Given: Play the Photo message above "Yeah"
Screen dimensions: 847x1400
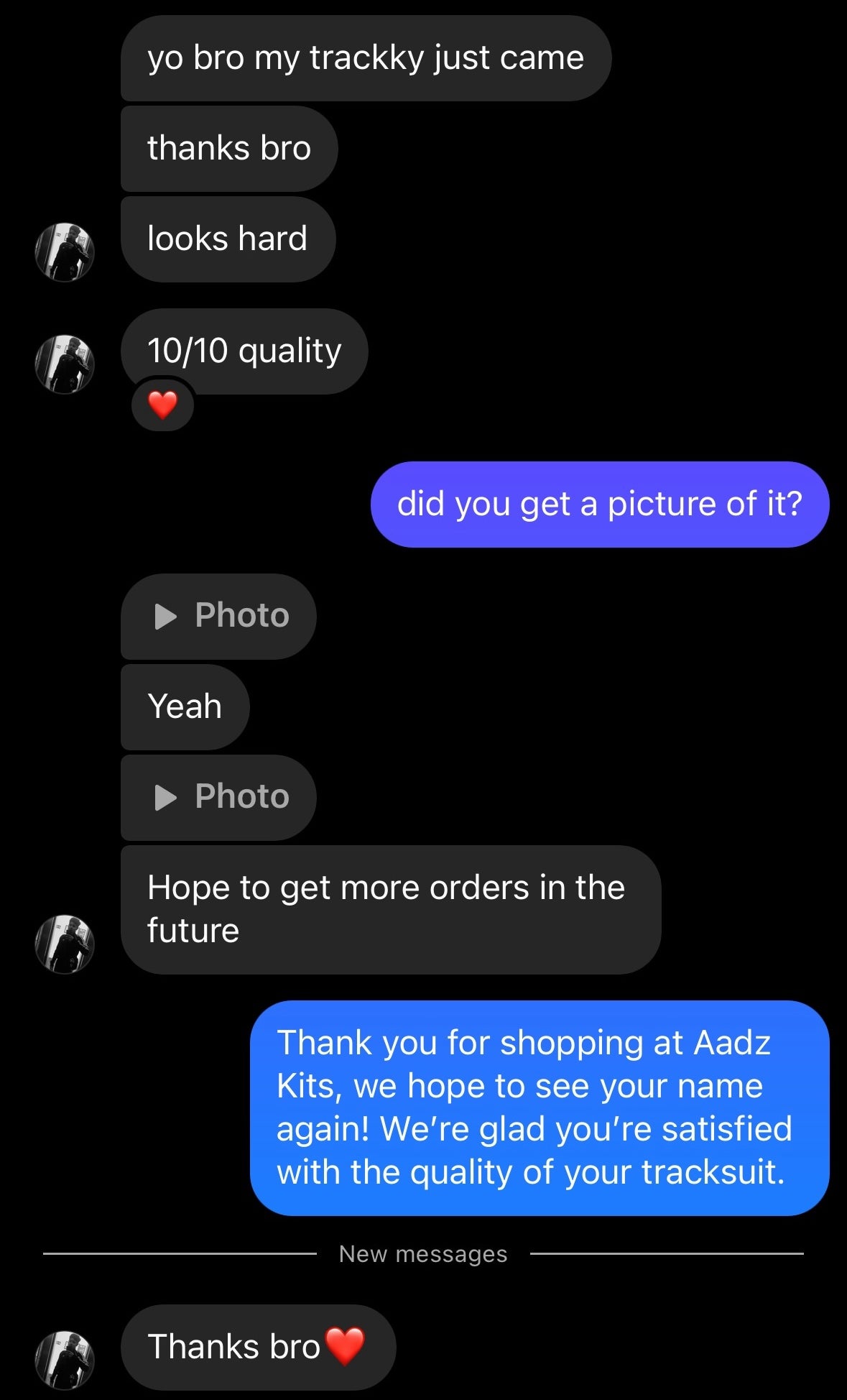Looking at the screenshot, I should (x=218, y=616).
